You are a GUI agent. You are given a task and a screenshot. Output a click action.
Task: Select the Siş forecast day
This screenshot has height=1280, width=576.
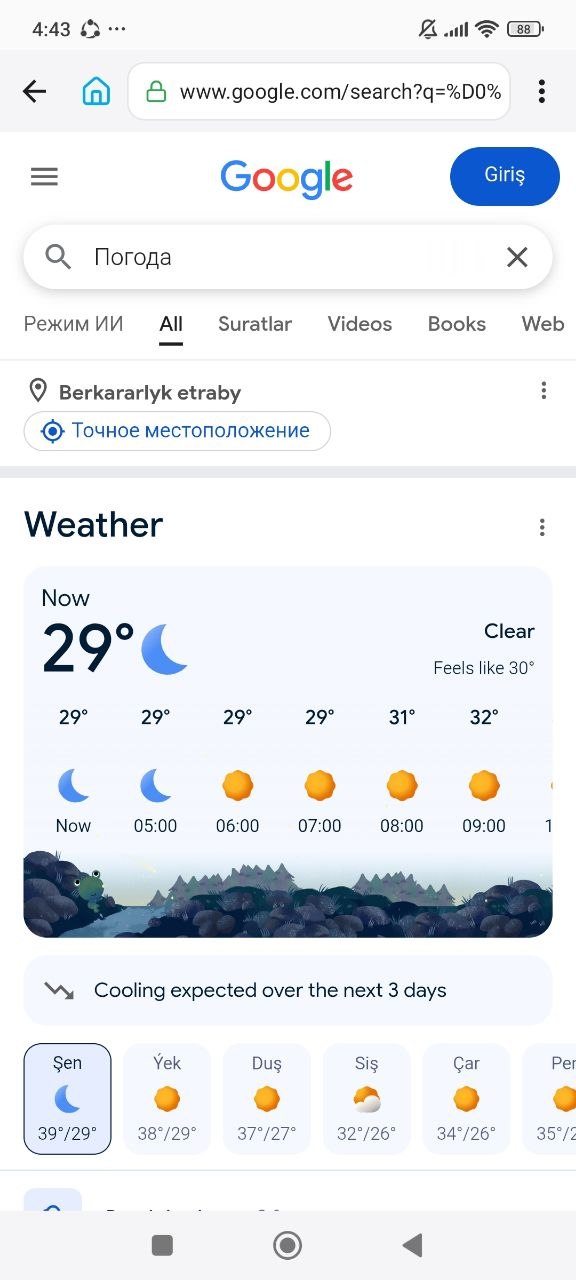click(367, 1099)
